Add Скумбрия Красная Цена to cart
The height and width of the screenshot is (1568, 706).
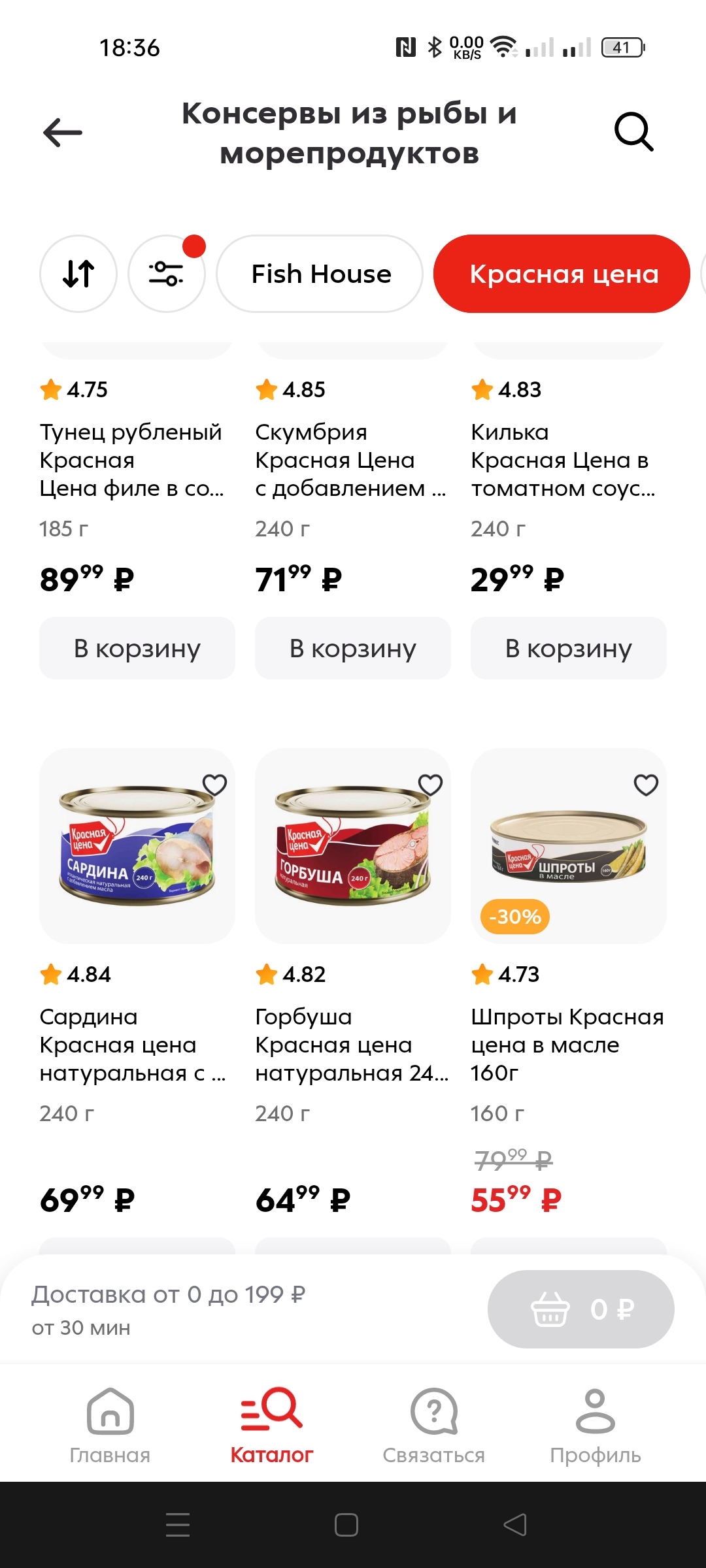click(353, 648)
